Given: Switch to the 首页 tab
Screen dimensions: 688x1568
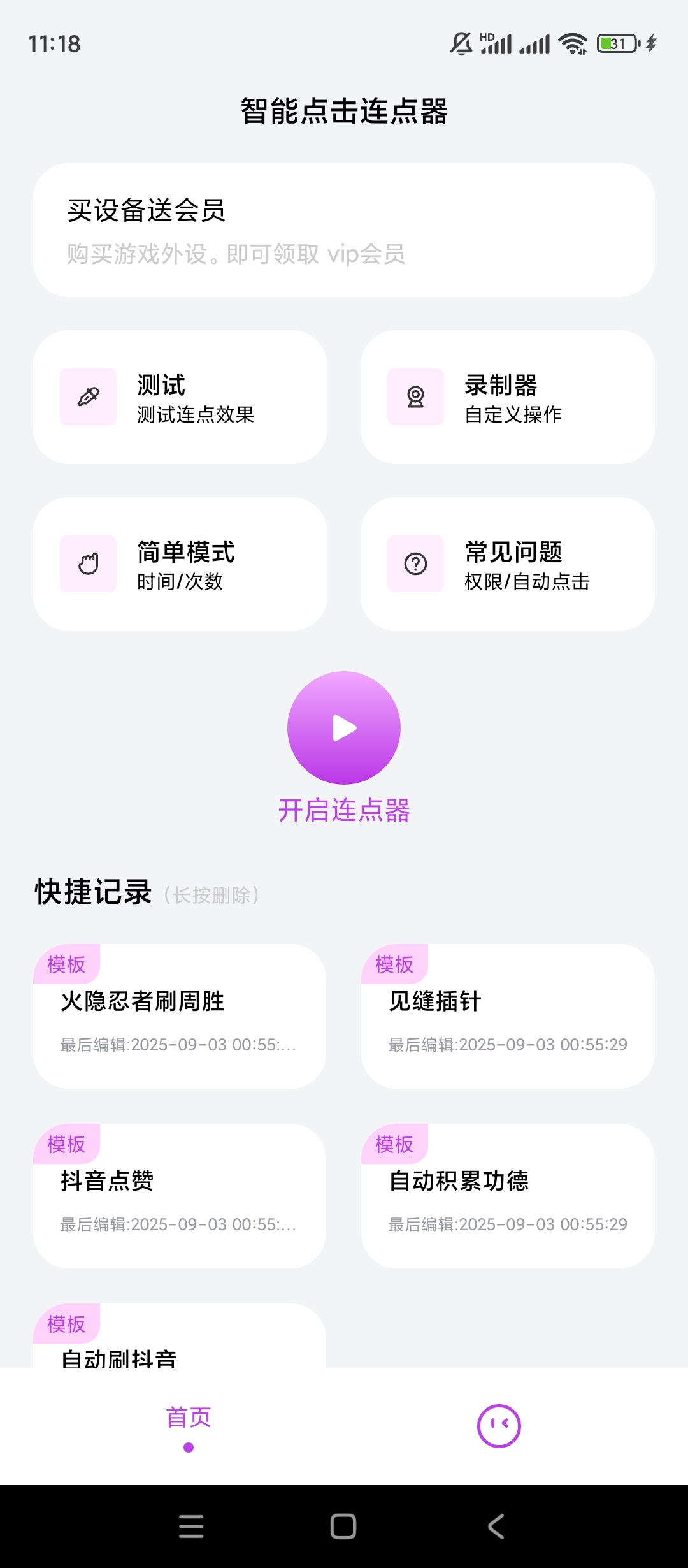Looking at the screenshot, I should (x=189, y=1425).
